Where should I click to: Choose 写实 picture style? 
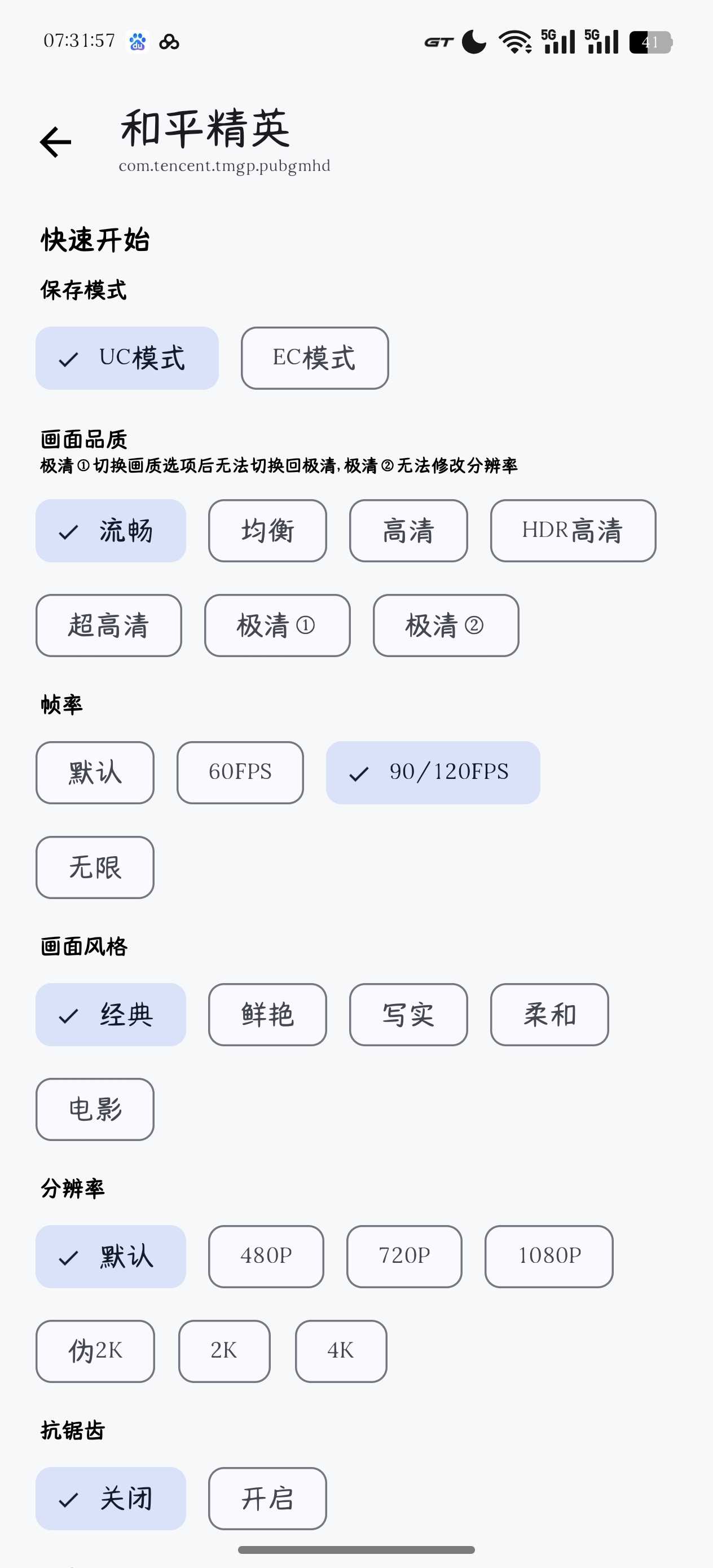click(408, 1014)
